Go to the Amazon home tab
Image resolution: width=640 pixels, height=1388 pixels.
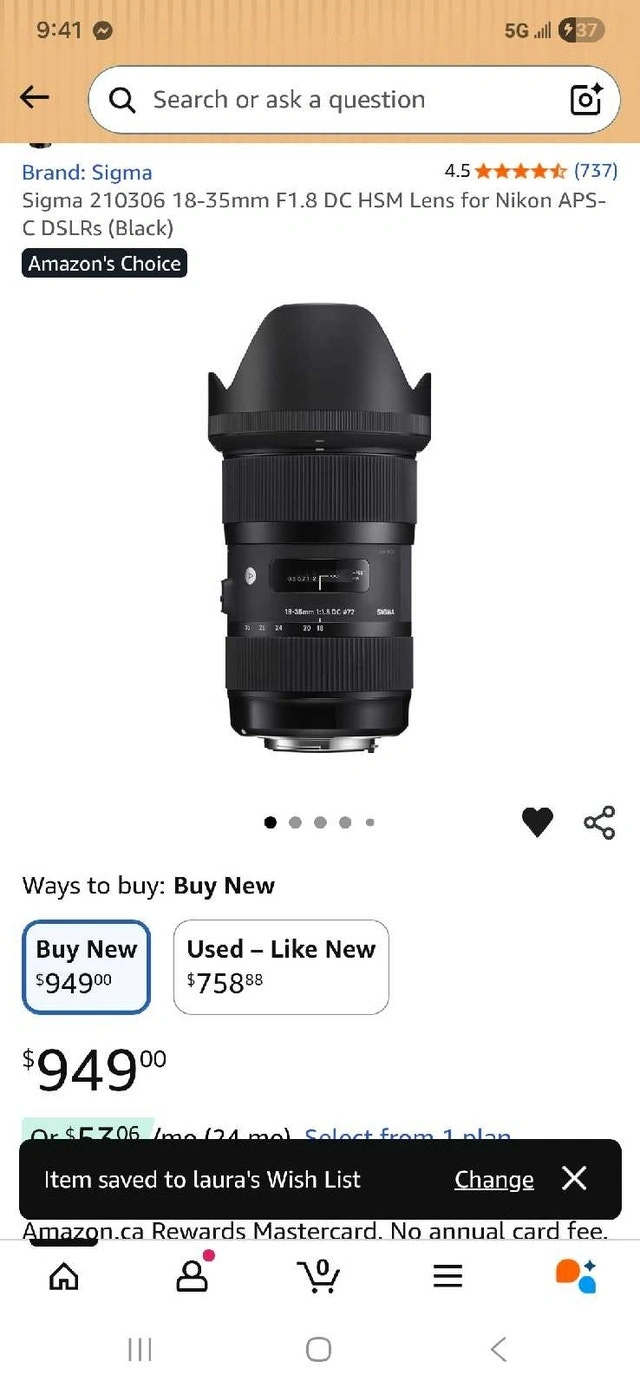click(64, 1275)
